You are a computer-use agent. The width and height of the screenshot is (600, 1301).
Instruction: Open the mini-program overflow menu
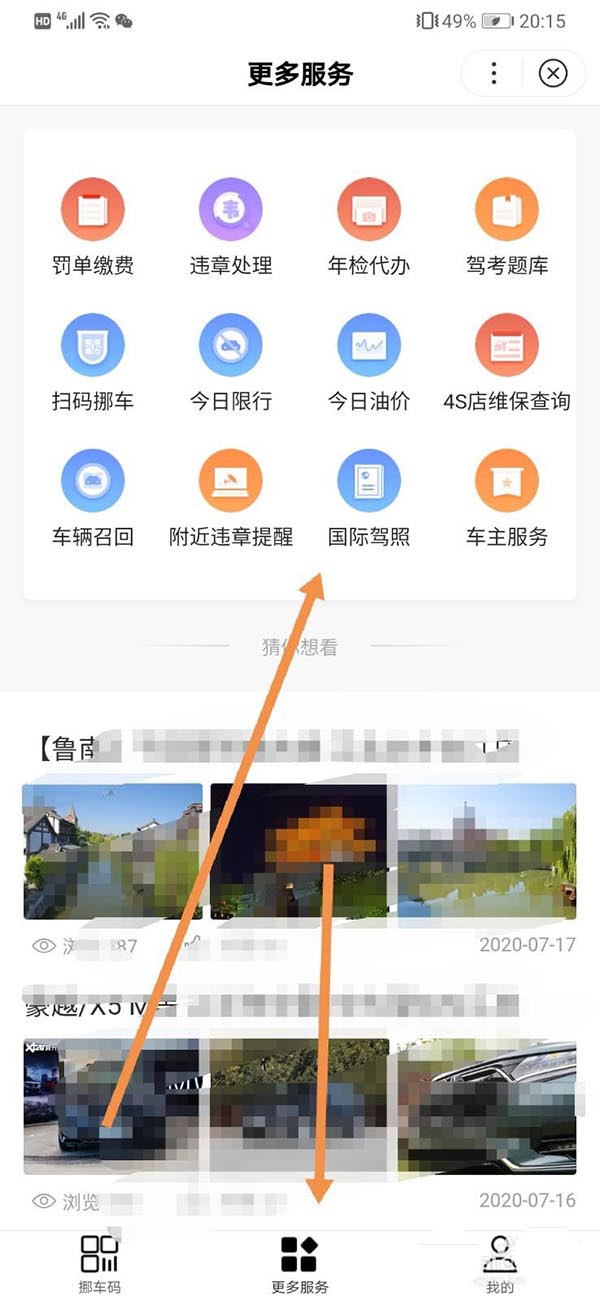[x=493, y=73]
